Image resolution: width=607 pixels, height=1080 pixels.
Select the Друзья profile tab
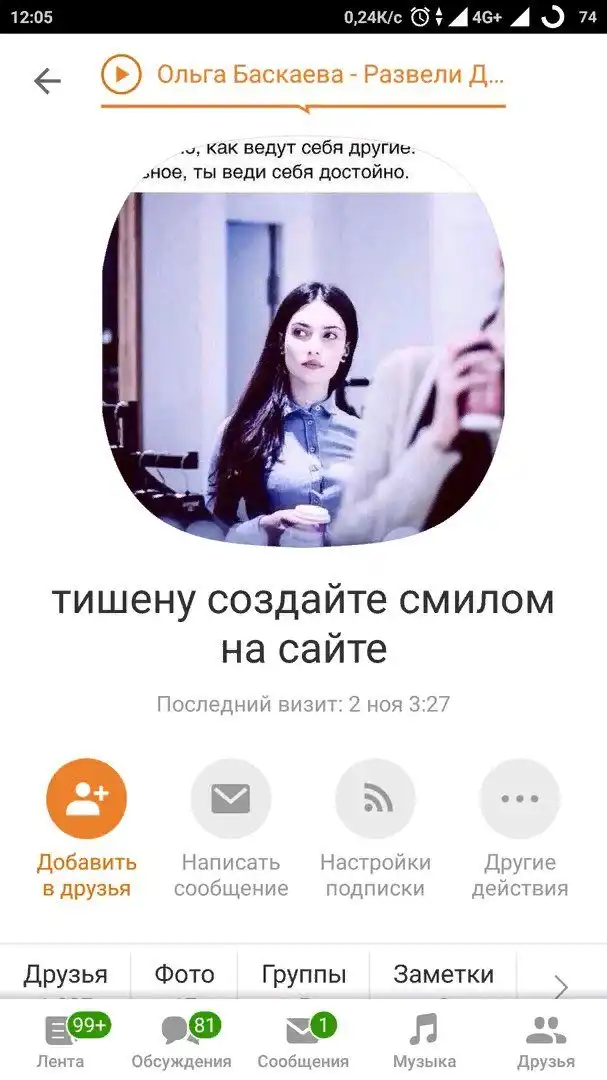pyautogui.click(x=65, y=974)
